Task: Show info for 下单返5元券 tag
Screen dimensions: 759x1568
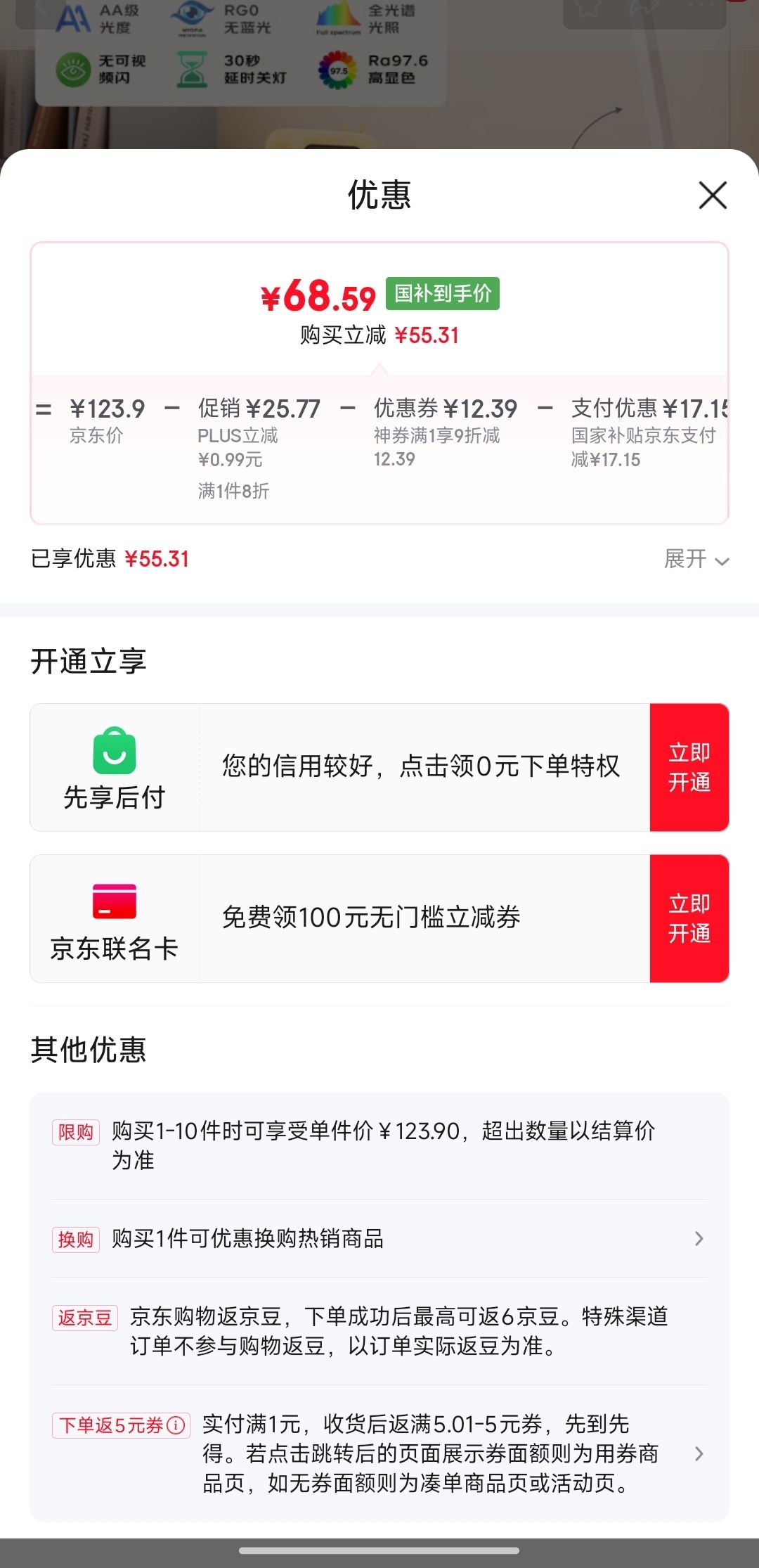Action: 176,1425
